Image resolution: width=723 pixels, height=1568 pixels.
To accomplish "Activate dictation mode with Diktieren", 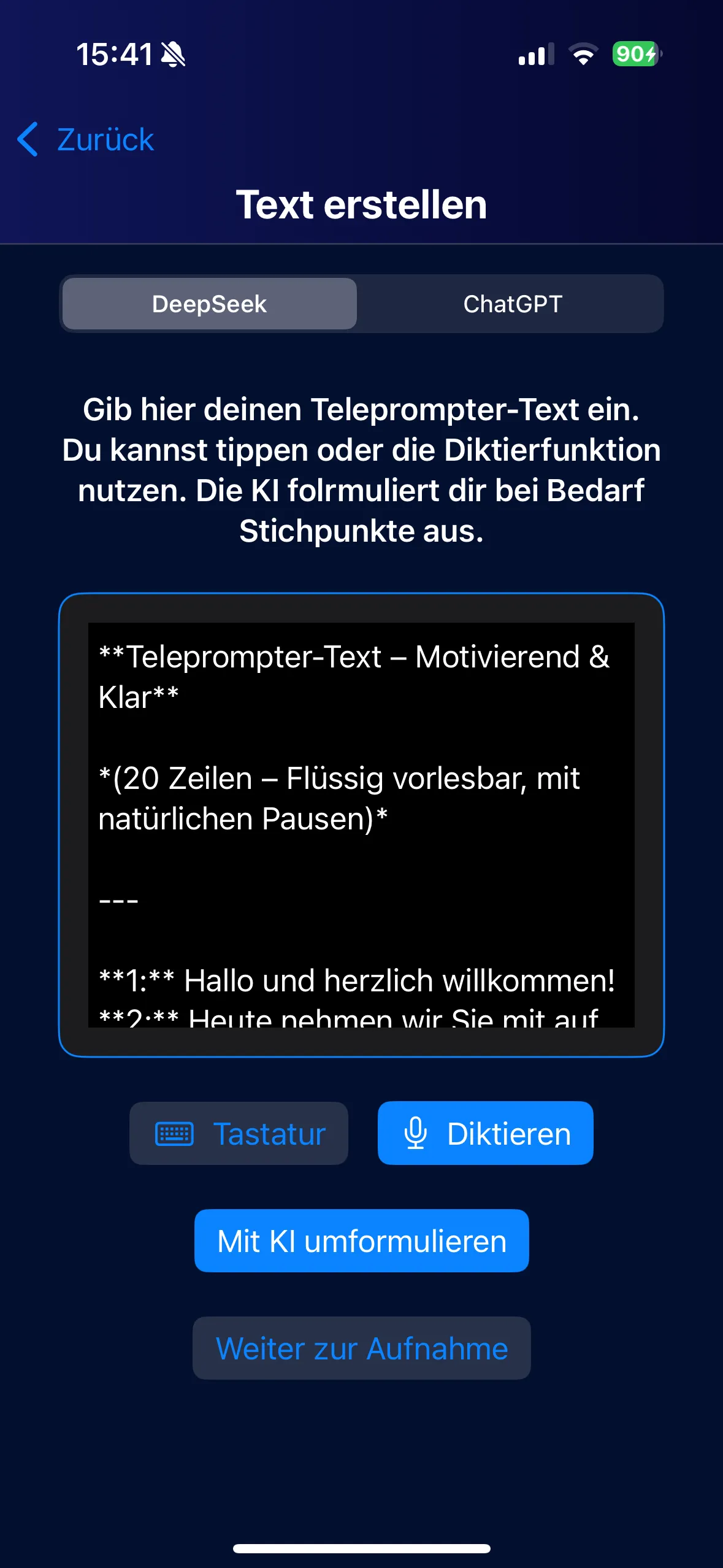I will coord(486,1132).
